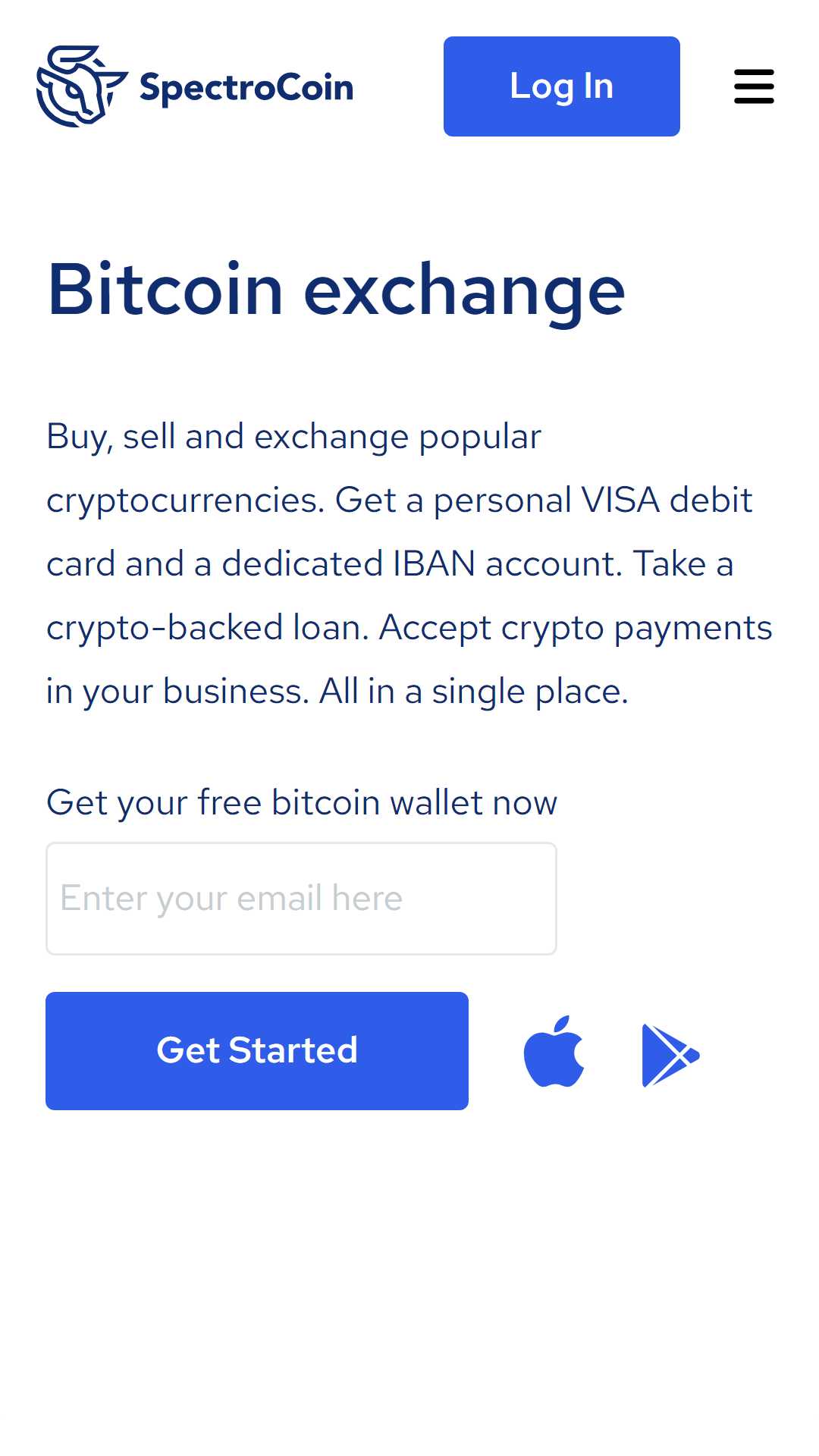Tap the Get Started button
819x1456 pixels.
pos(257,1051)
